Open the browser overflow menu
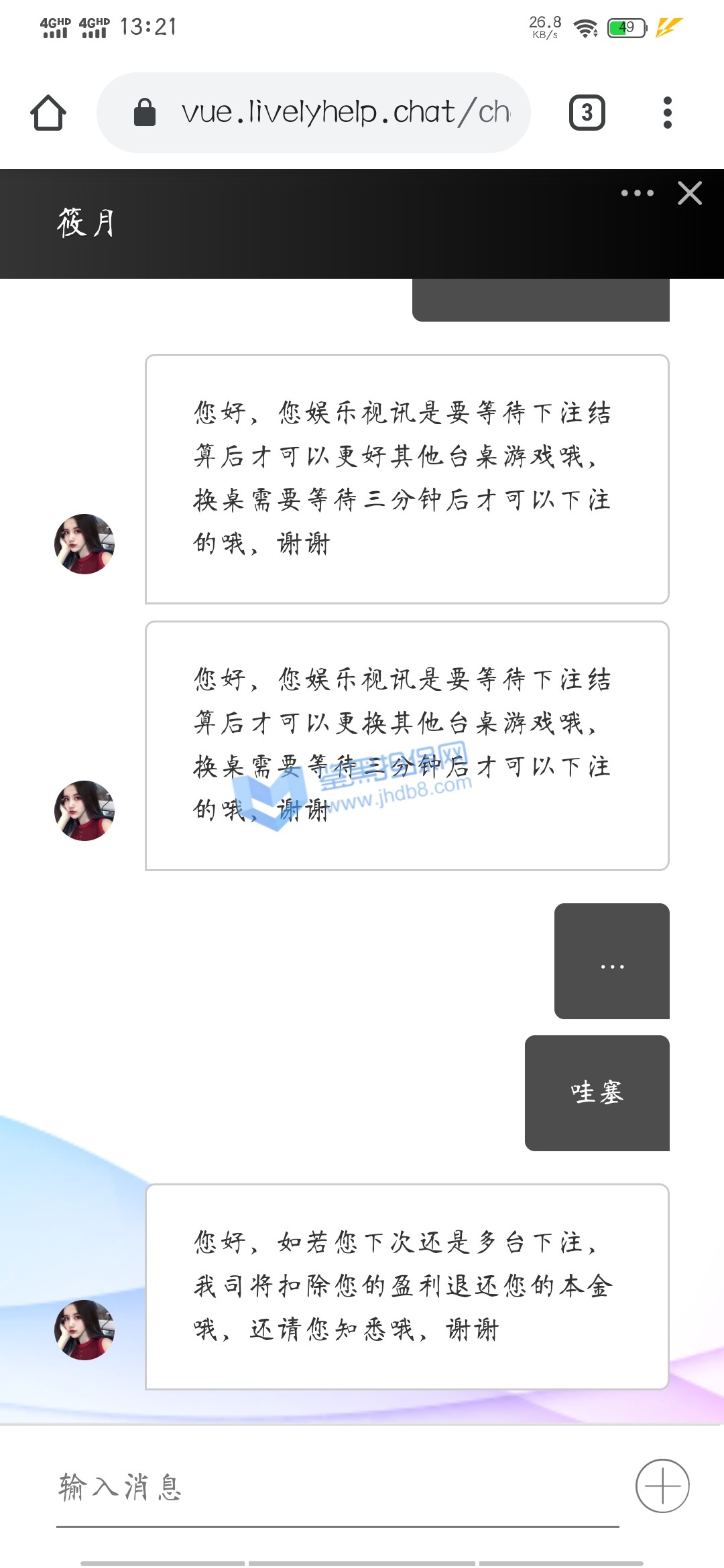Screen dimensions: 724x1568 pos(667,113)
